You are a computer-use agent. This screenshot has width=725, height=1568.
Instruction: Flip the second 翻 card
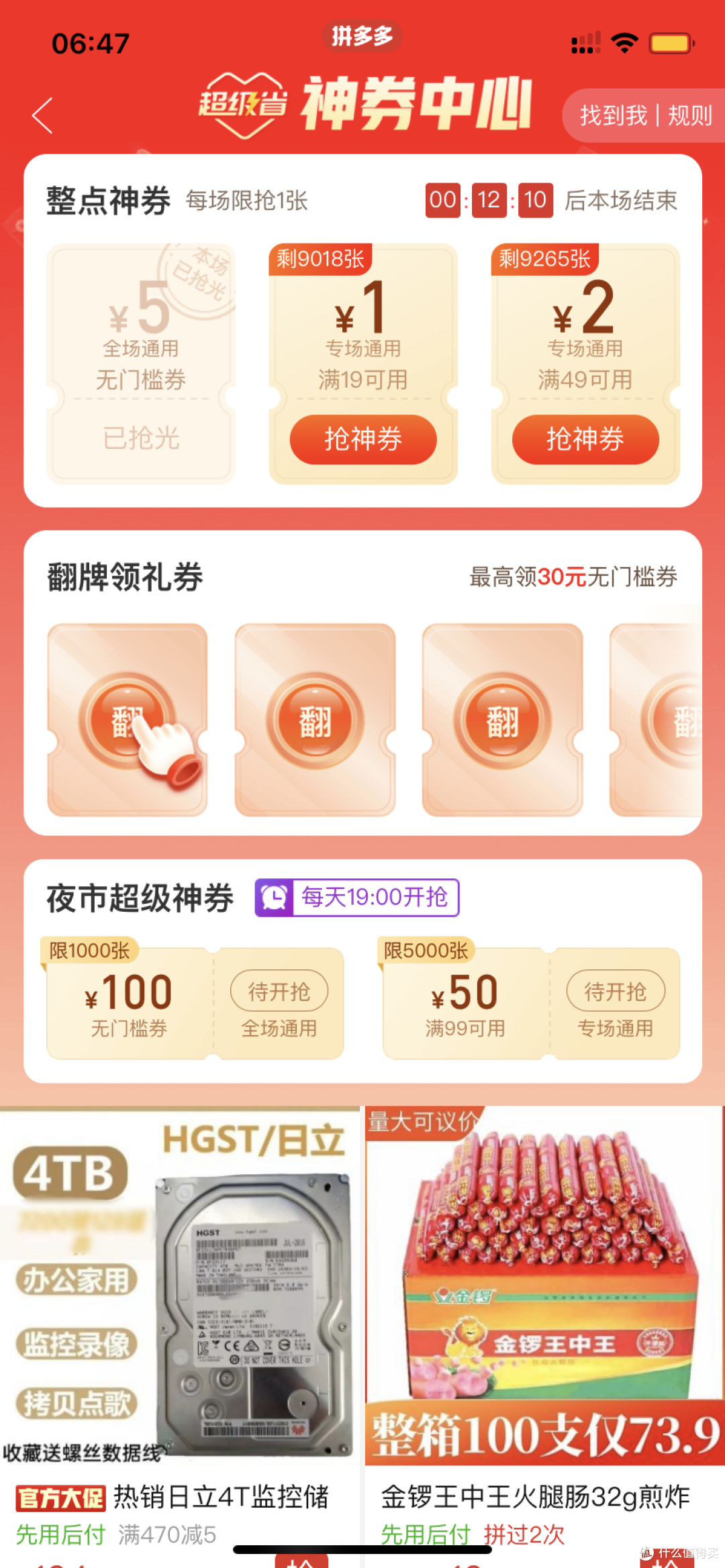point(315,720)
